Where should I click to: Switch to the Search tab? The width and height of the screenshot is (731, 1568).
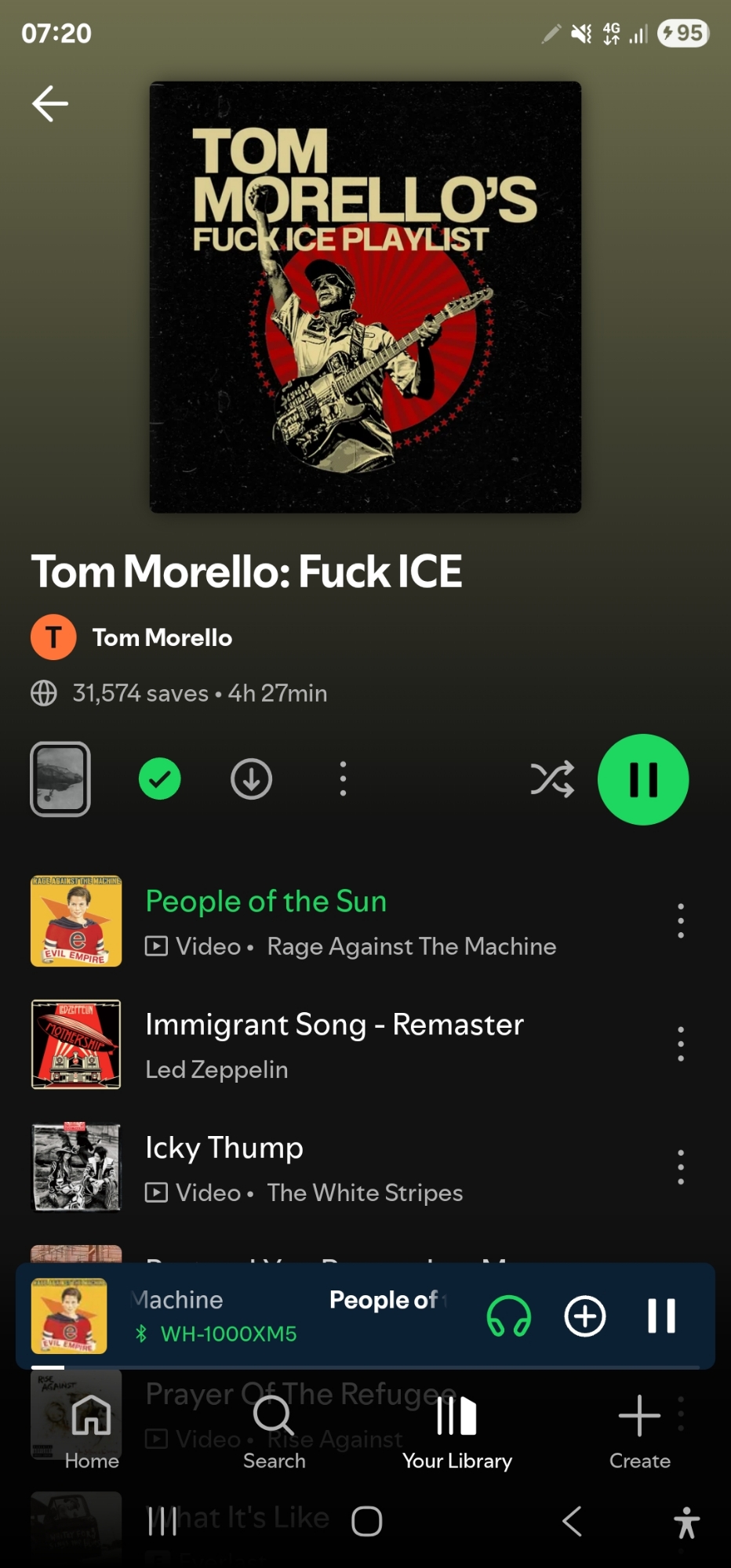click(274, 1432)
